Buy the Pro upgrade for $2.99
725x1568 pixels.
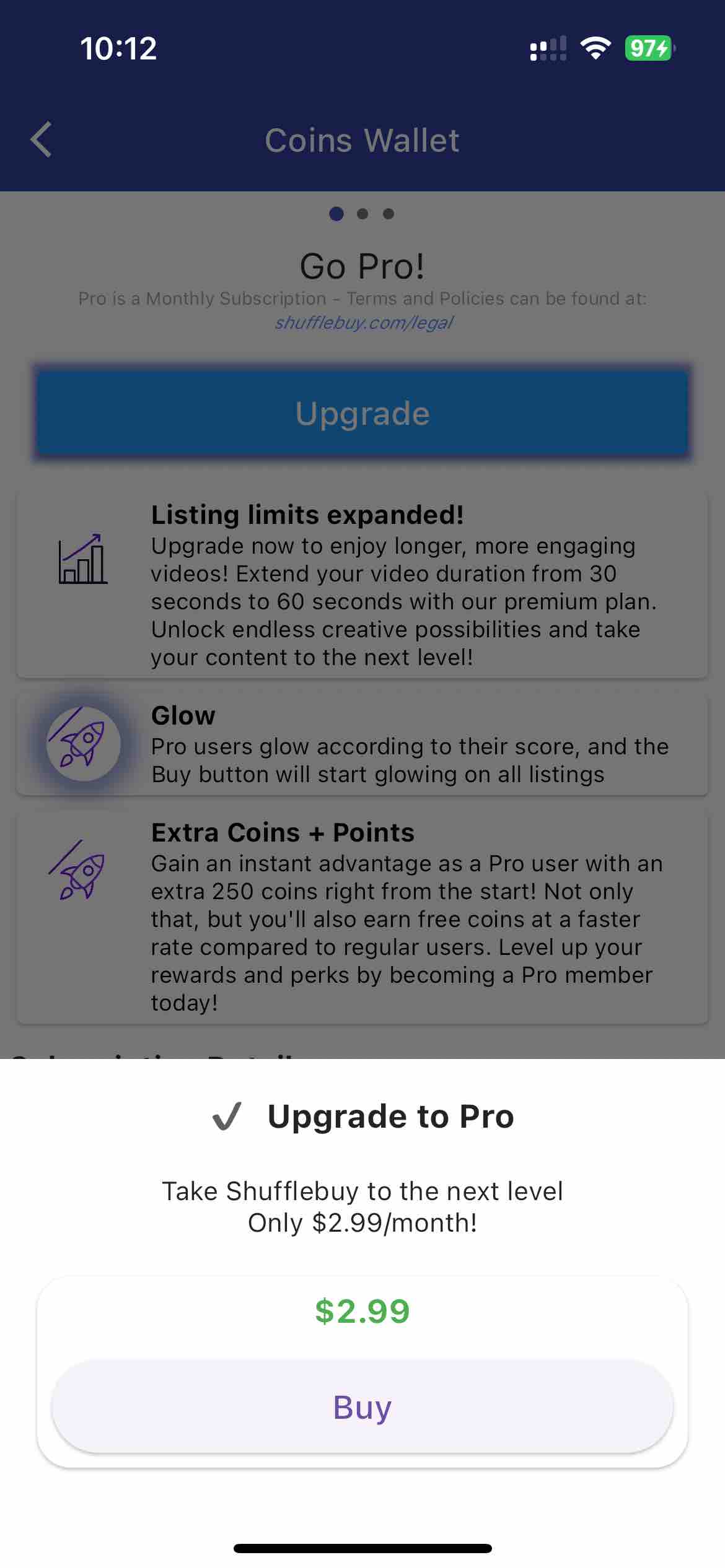coord(362,1406)
